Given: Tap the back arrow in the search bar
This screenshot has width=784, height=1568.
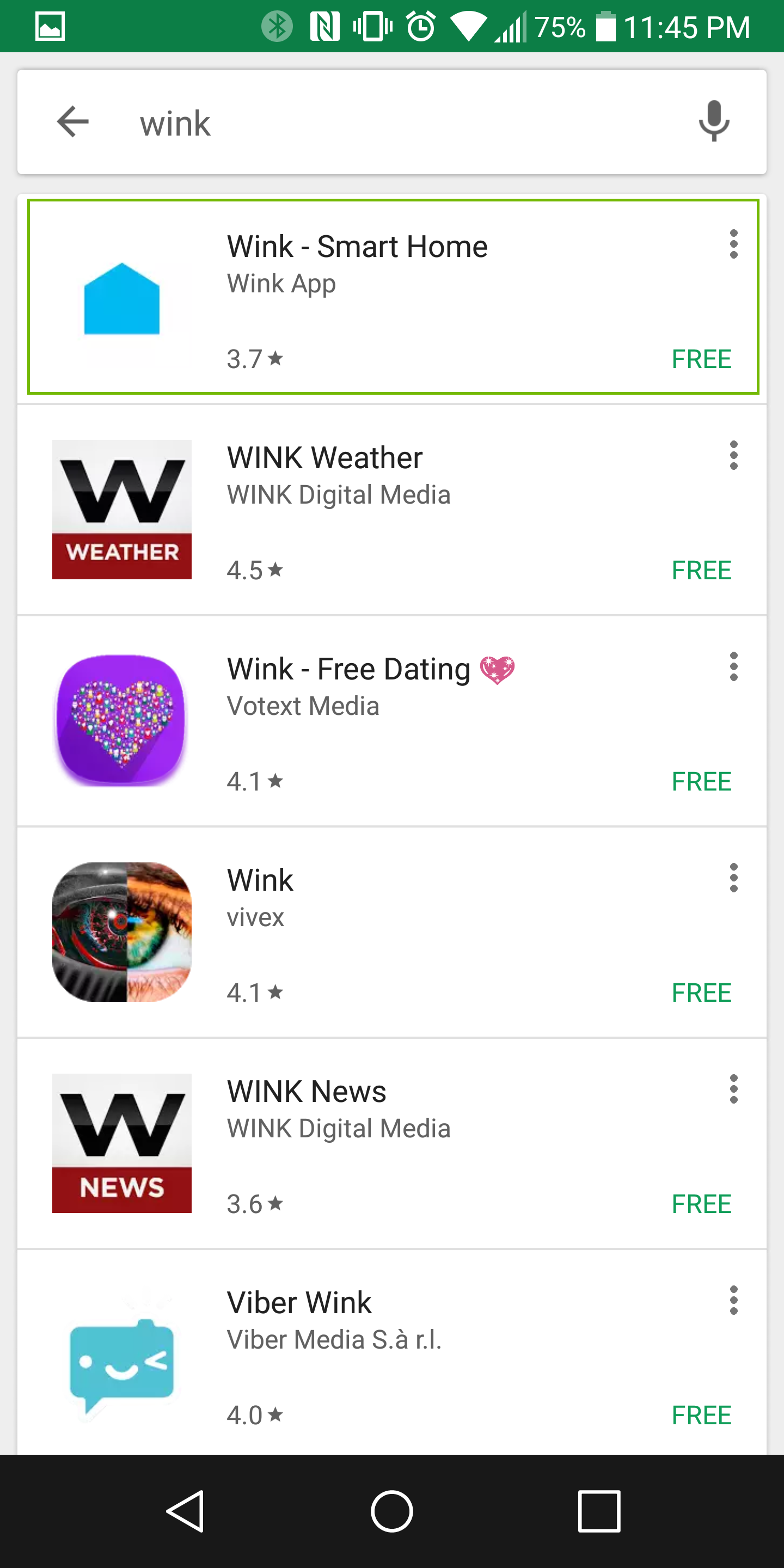Looking at the screenshot, I should point(72,122).
